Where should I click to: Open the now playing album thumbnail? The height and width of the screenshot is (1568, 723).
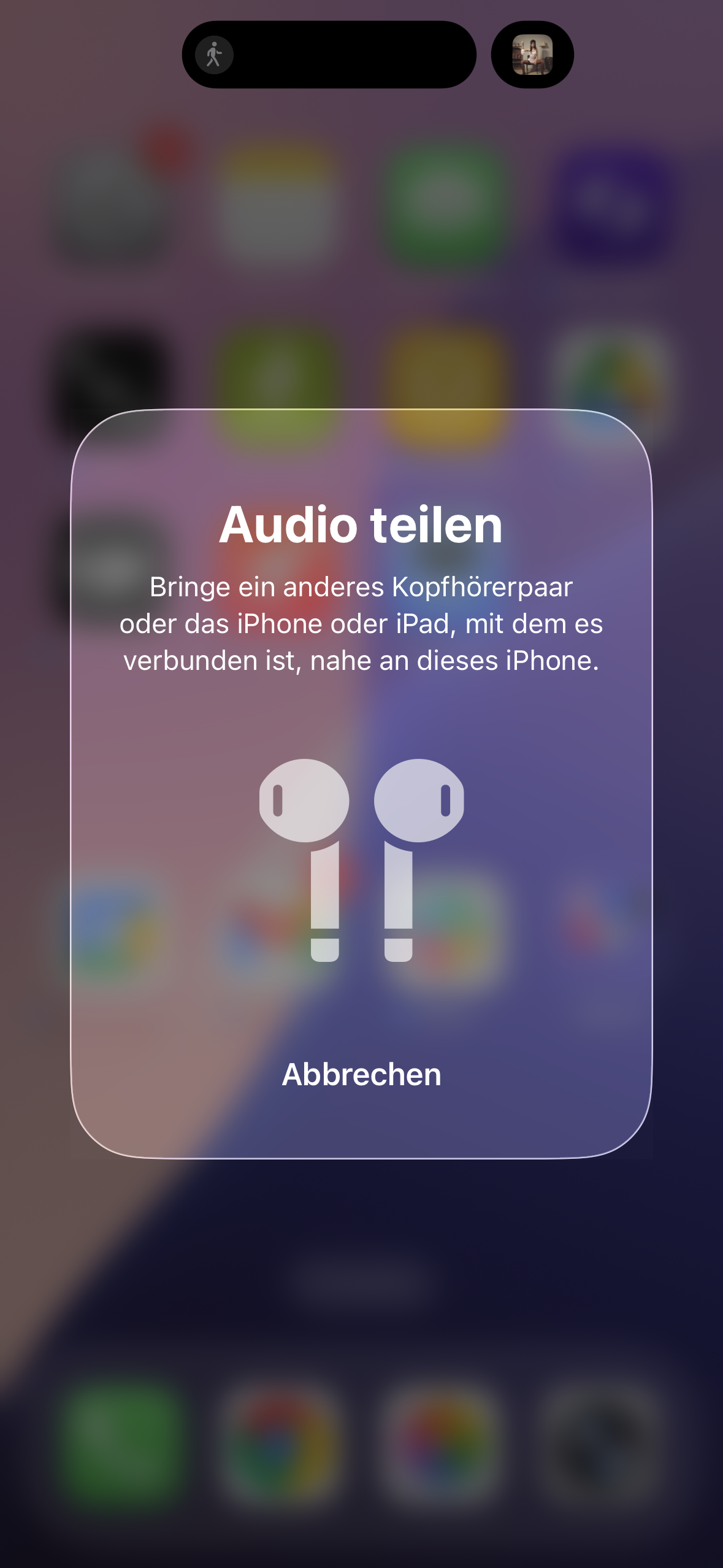tap(532, 55)
